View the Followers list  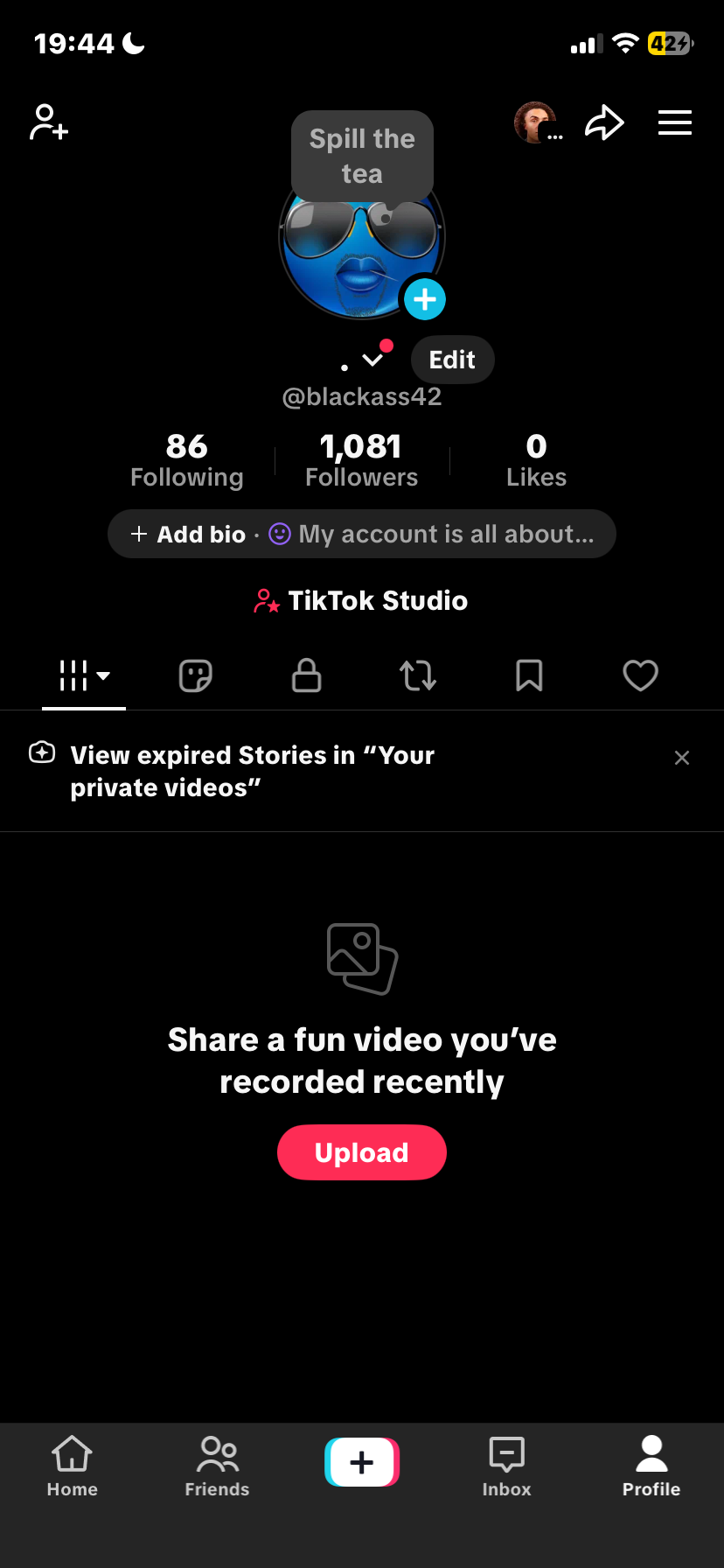click(361, 460)
